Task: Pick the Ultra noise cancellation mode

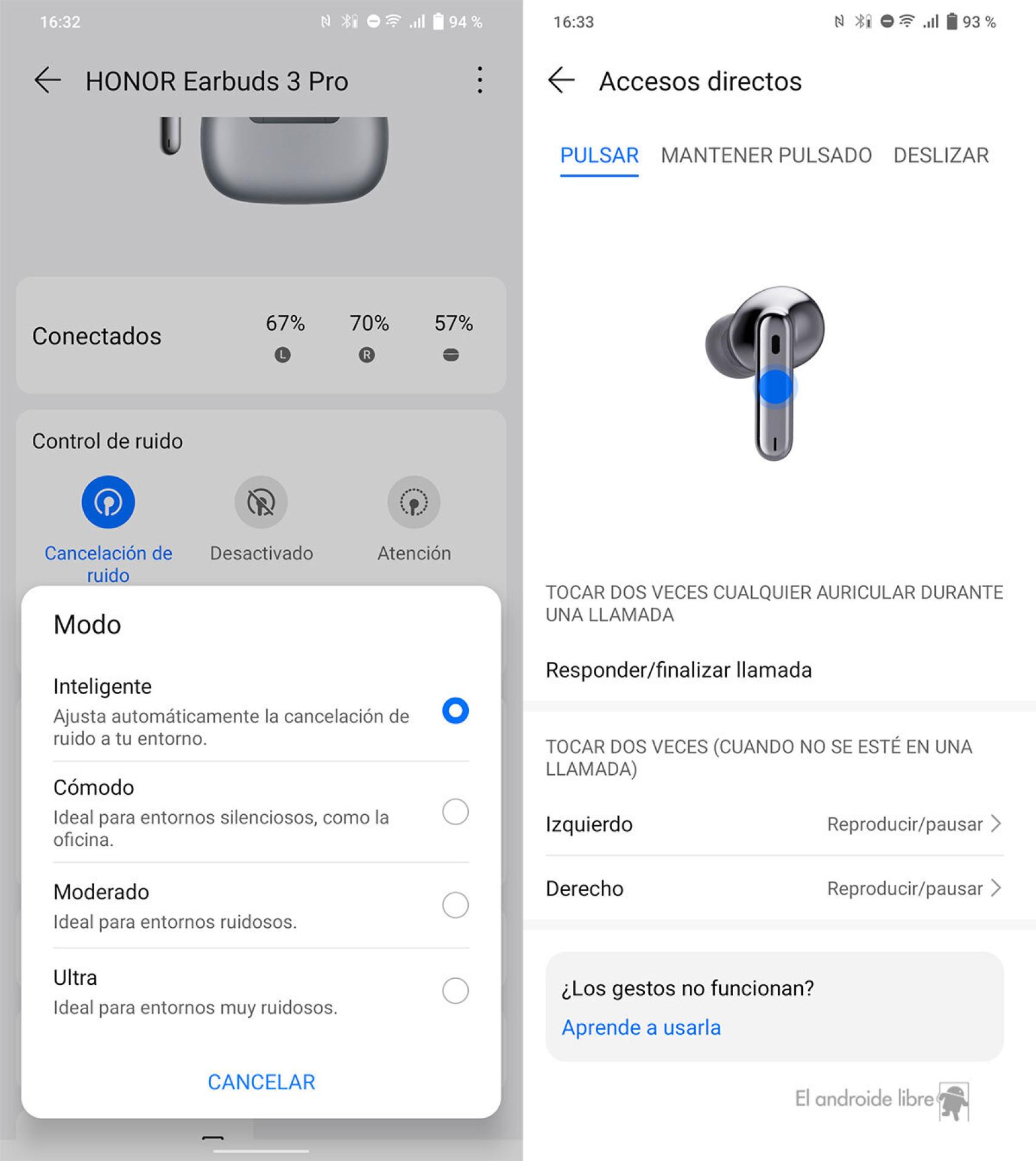Action: point(455,990)
